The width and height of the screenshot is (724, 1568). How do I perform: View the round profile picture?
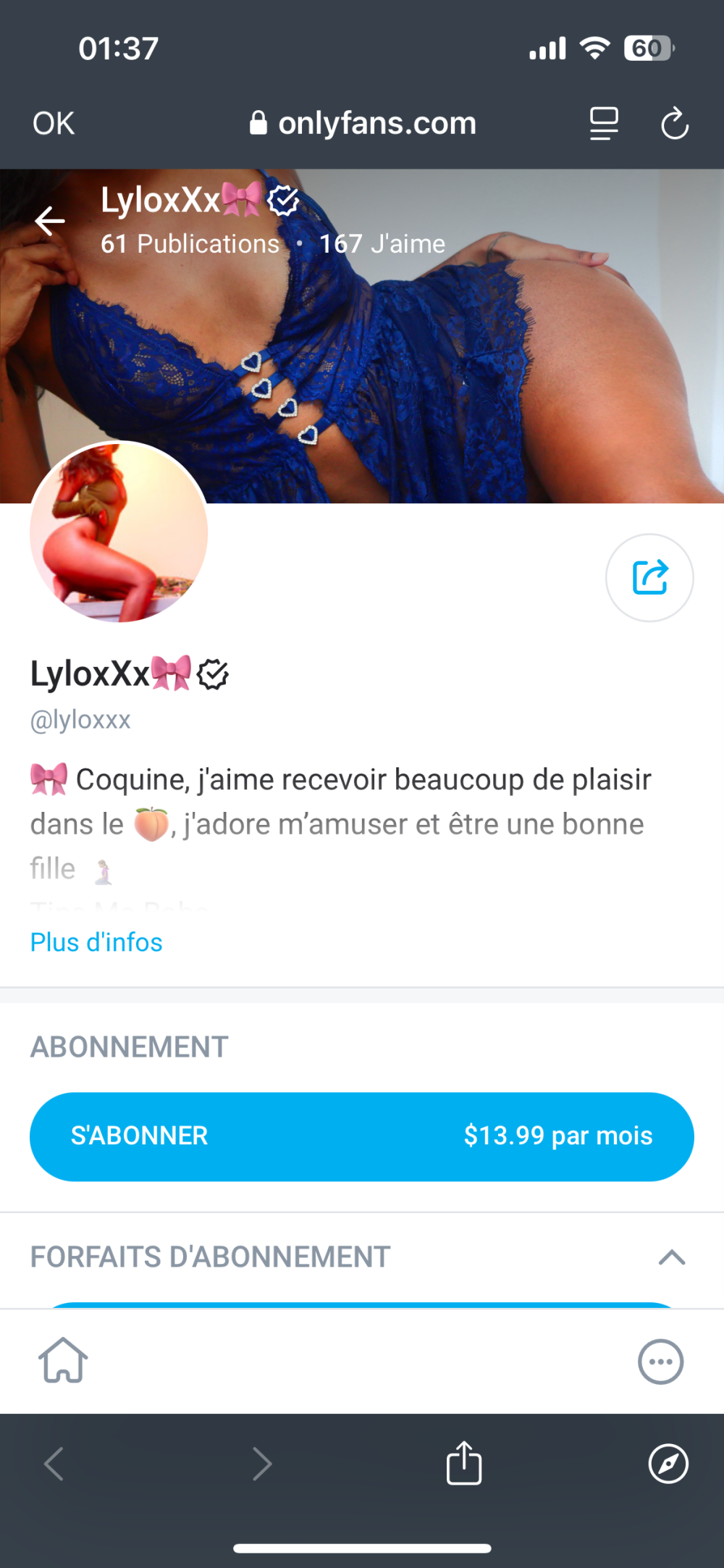pyautogui.click(x=119, y=532)
